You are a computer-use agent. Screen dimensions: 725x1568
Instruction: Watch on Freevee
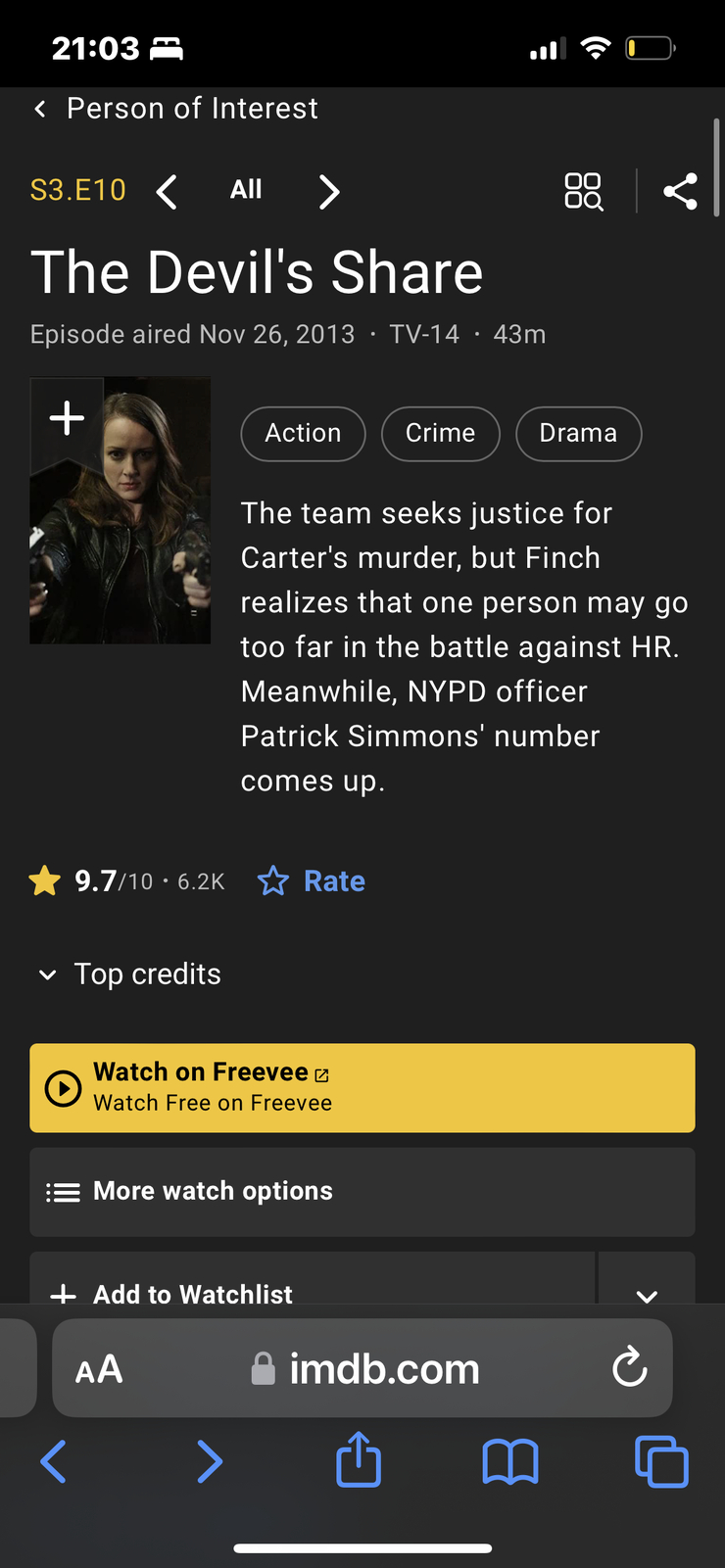(x=362, y=1088)
